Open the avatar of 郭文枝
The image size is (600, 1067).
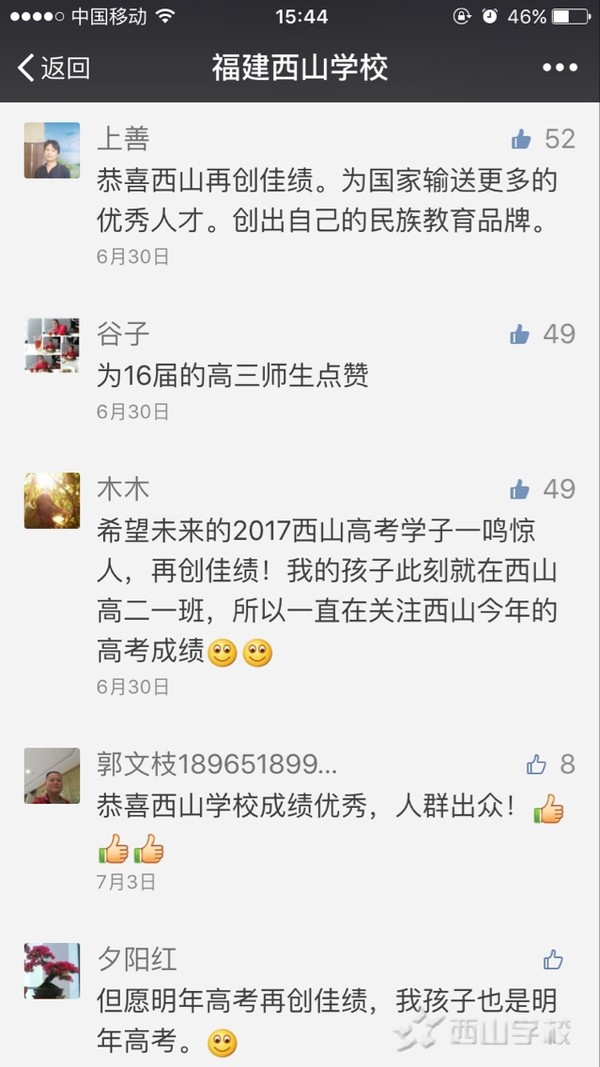(x=51, y=776)
